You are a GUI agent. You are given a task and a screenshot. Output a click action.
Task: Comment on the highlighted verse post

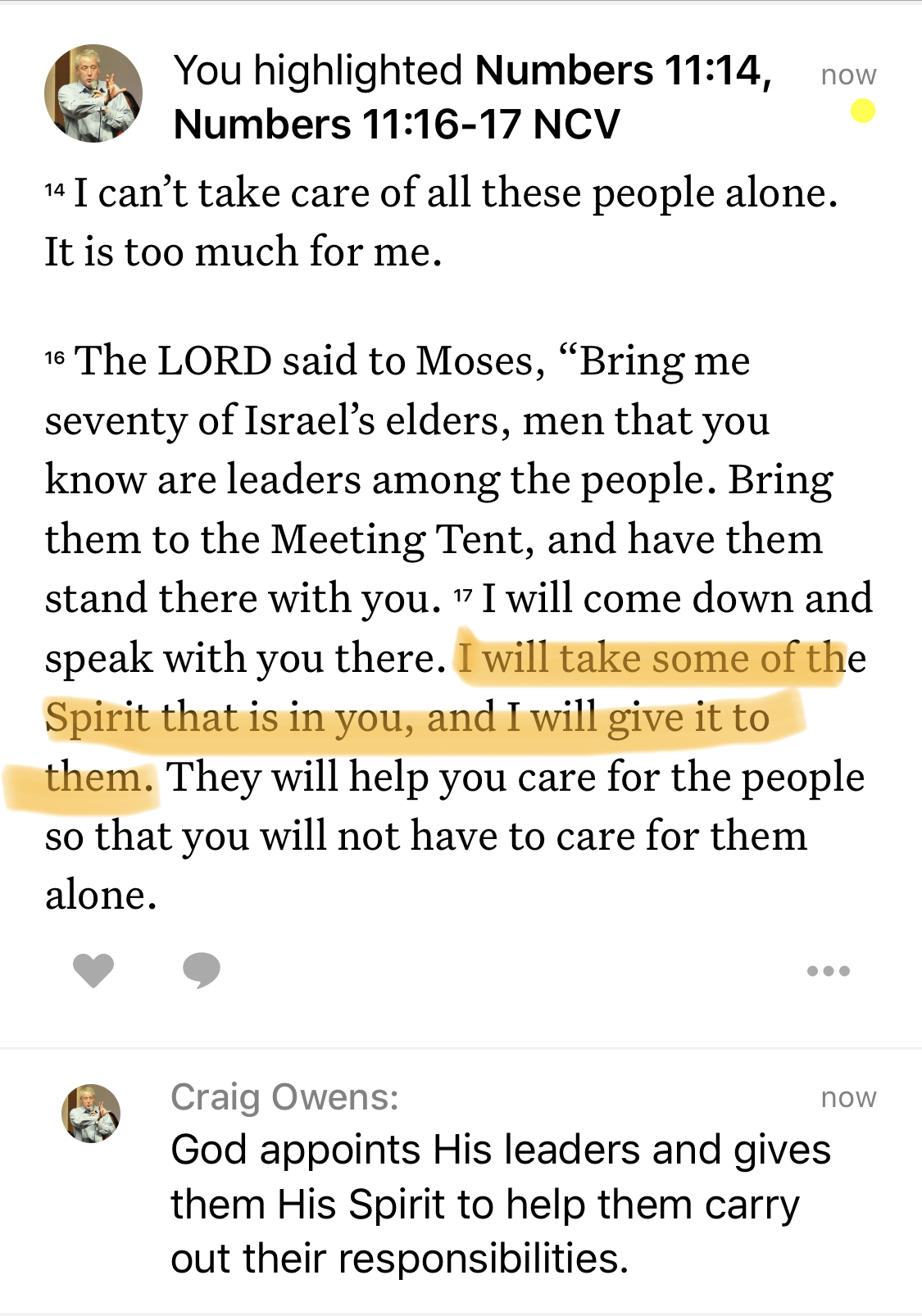[201, 971]
